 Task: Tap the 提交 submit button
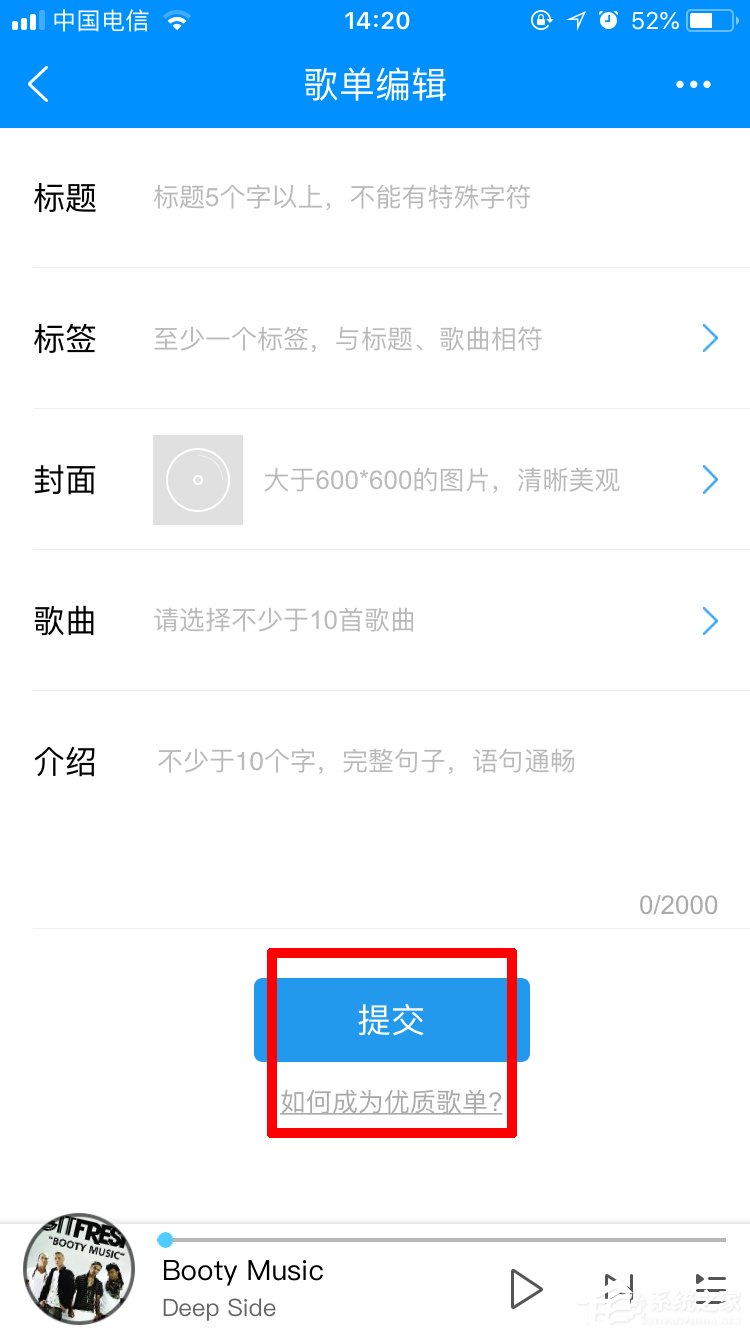point(391,1019)
